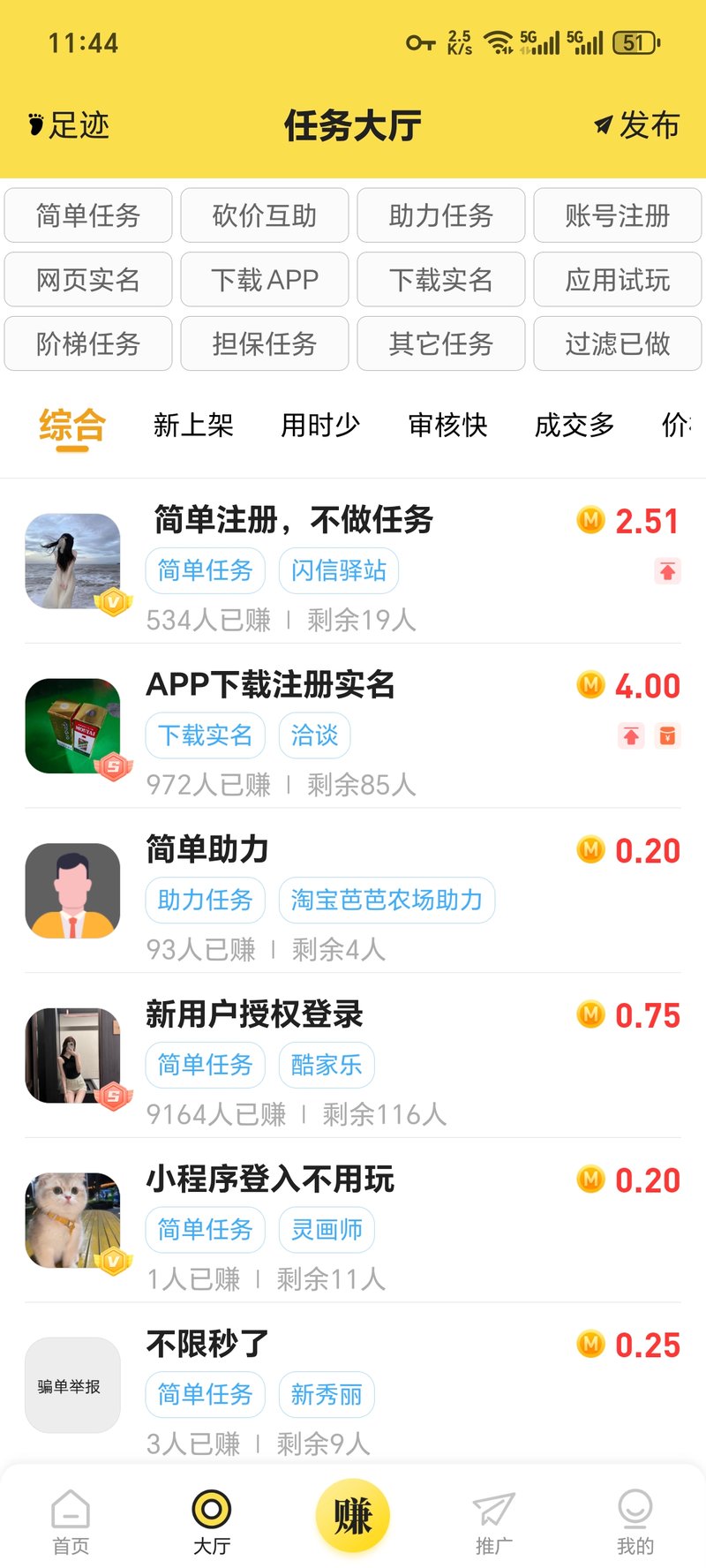
Task: Choose the 账号注册 category chip
Action: coord(618,215)
